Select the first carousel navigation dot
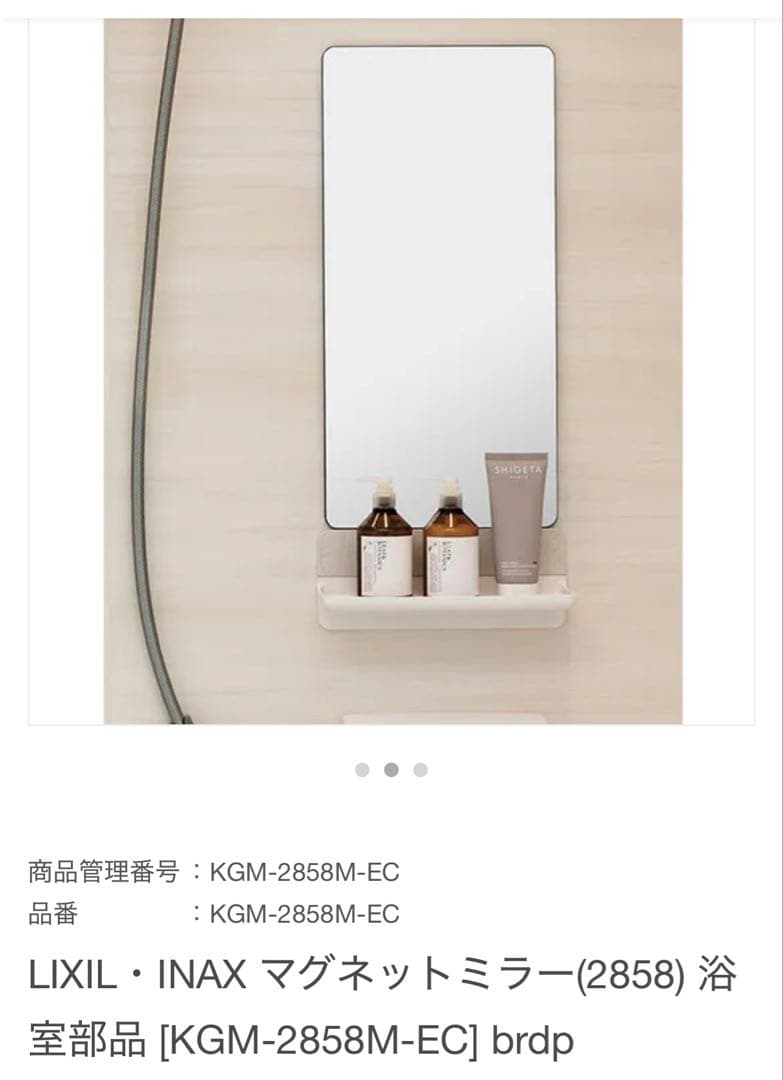The height and width of the screenshot is (1080, 783). pyautogui.click(x=361, y=770)
